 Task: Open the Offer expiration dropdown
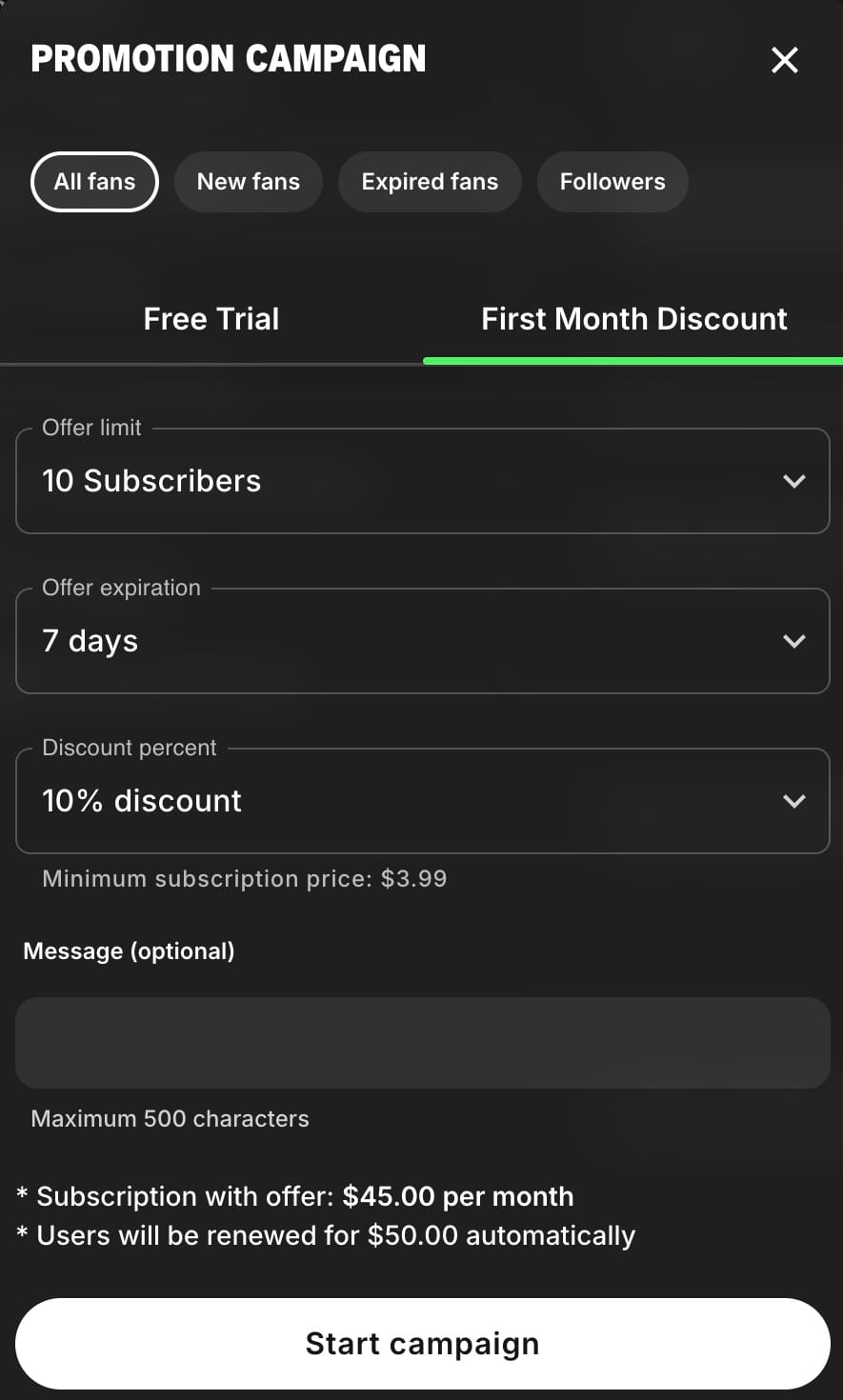point(423,641)
